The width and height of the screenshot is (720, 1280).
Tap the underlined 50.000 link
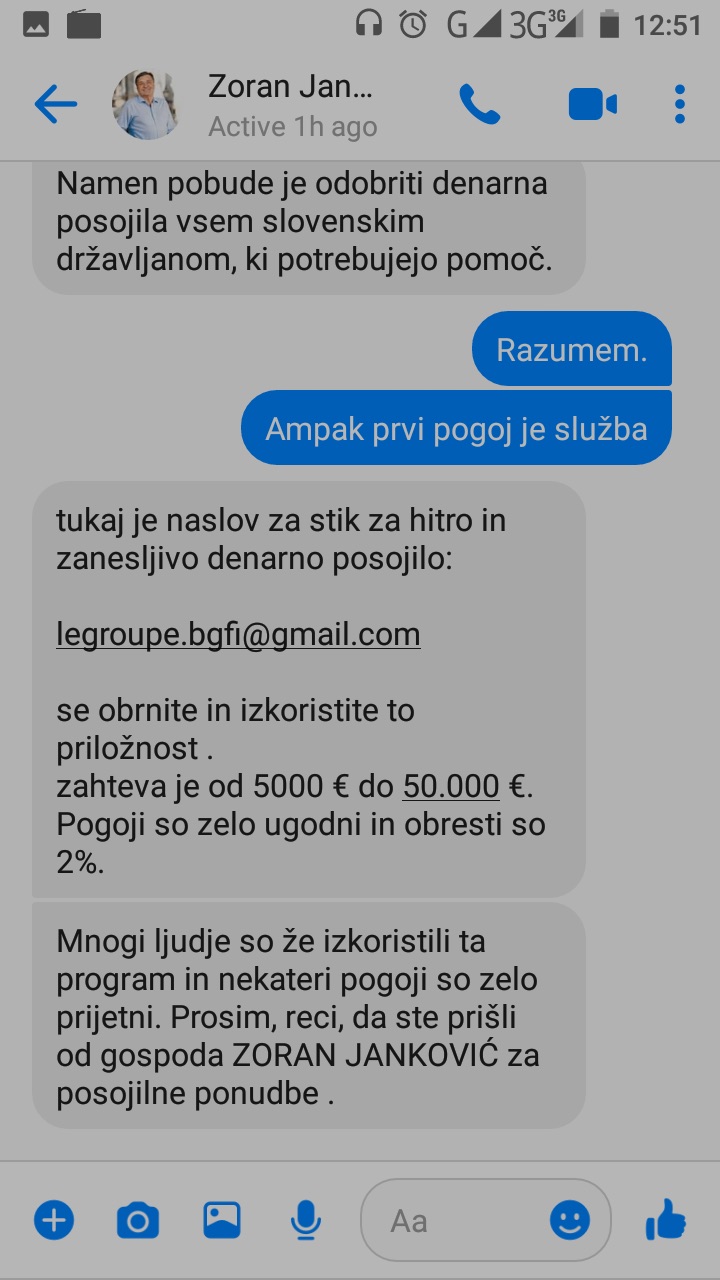click(x=450, y=787)
